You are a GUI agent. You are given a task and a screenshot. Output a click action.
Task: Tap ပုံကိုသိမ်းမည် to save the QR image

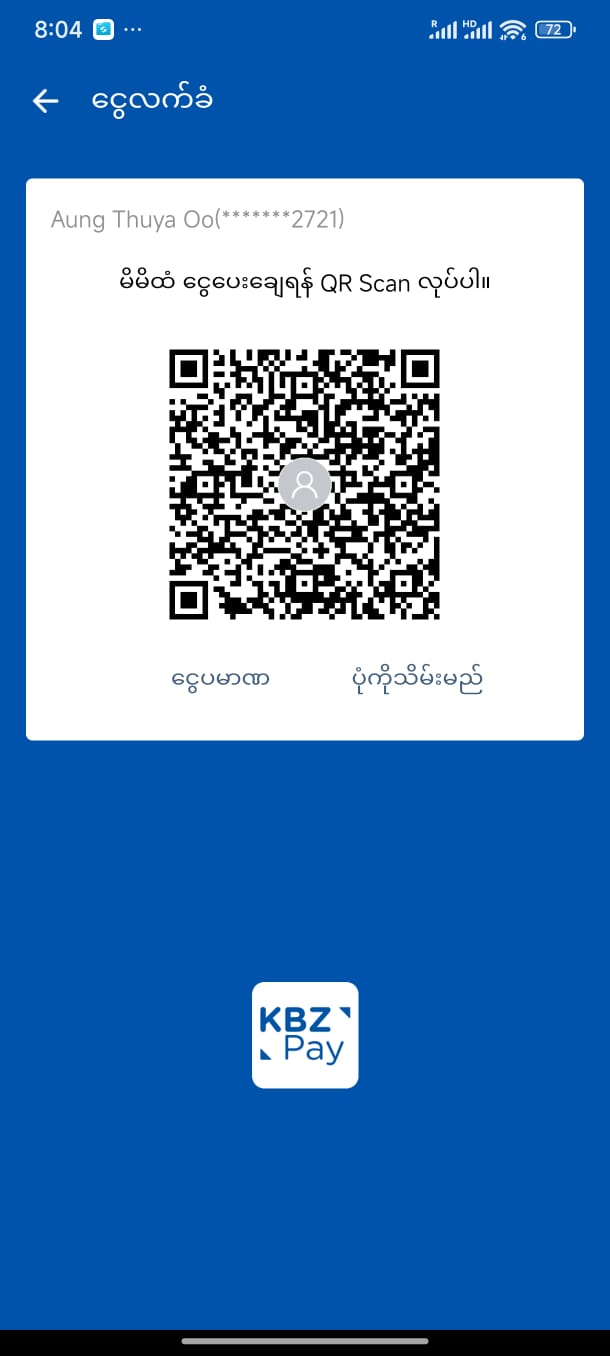point(412,679)
